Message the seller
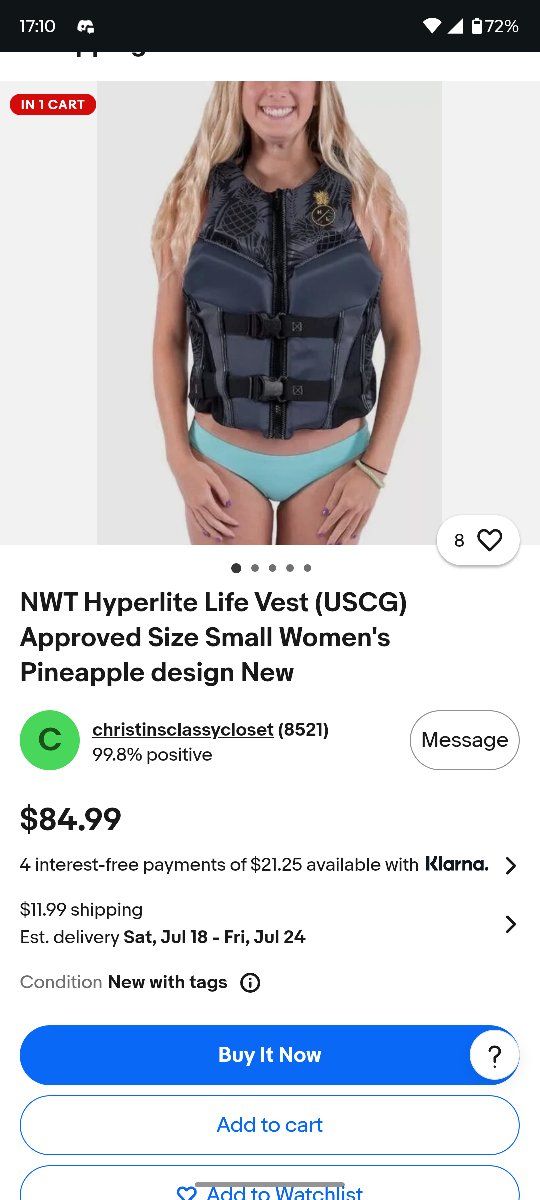This screenshot has width=540, height=1200. click(464, 740)
